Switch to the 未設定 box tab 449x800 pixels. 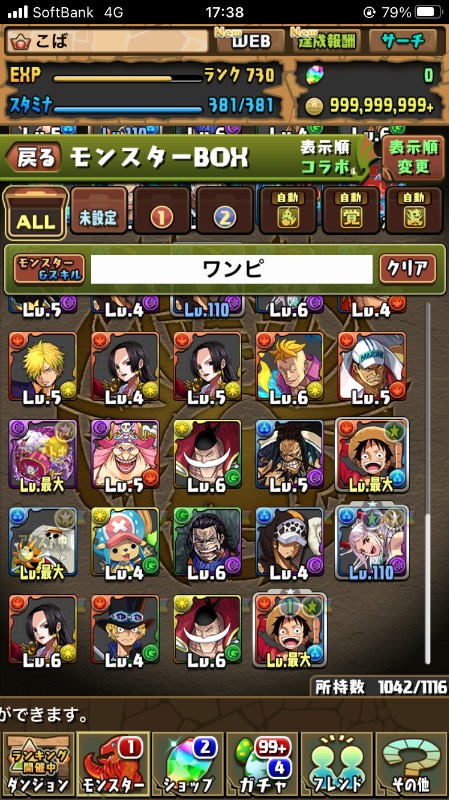click(98, 211)
